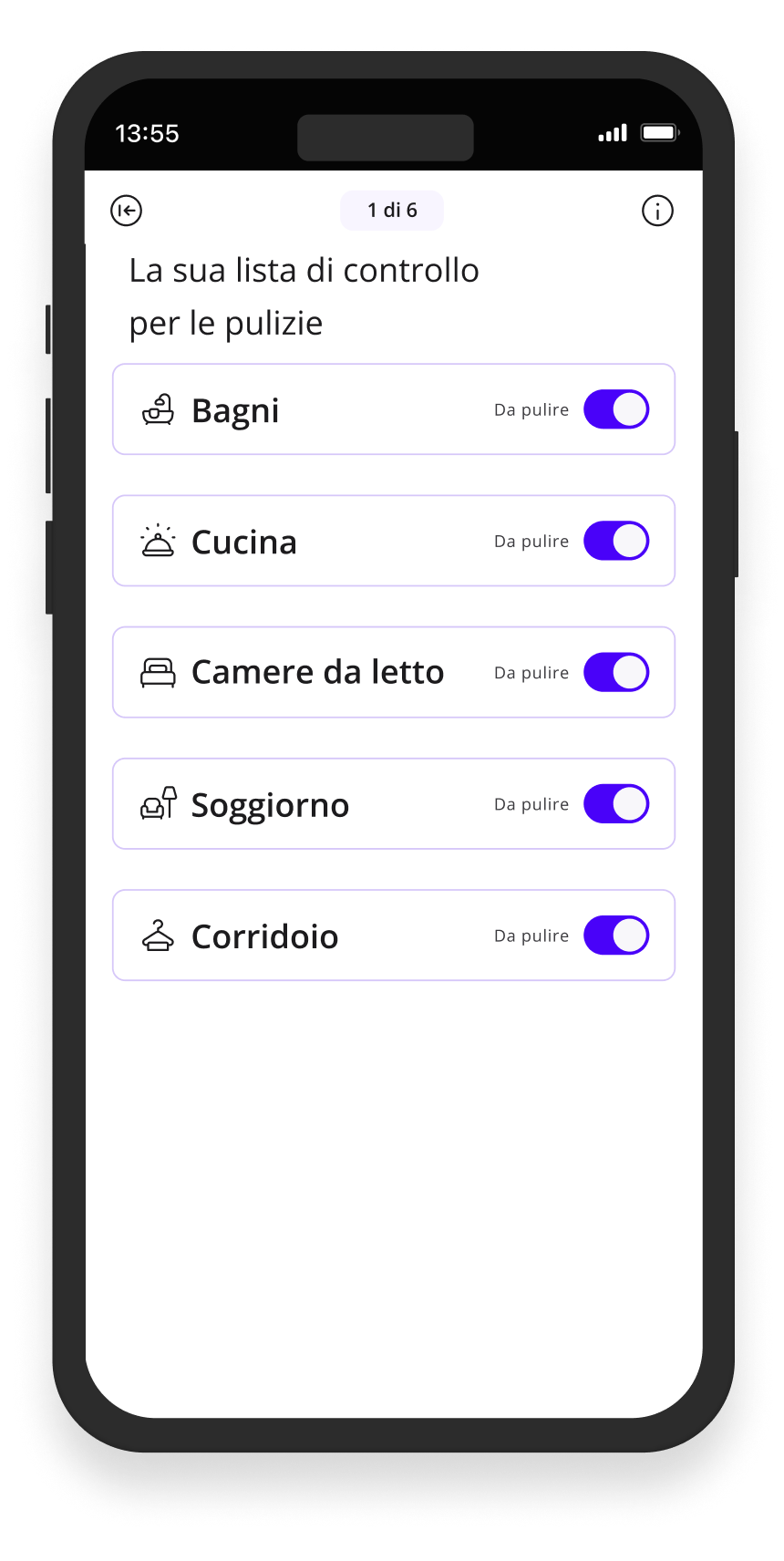784x1561 pixels.
Task: Select the '1 di 6' step indicator
Action: 392,210
